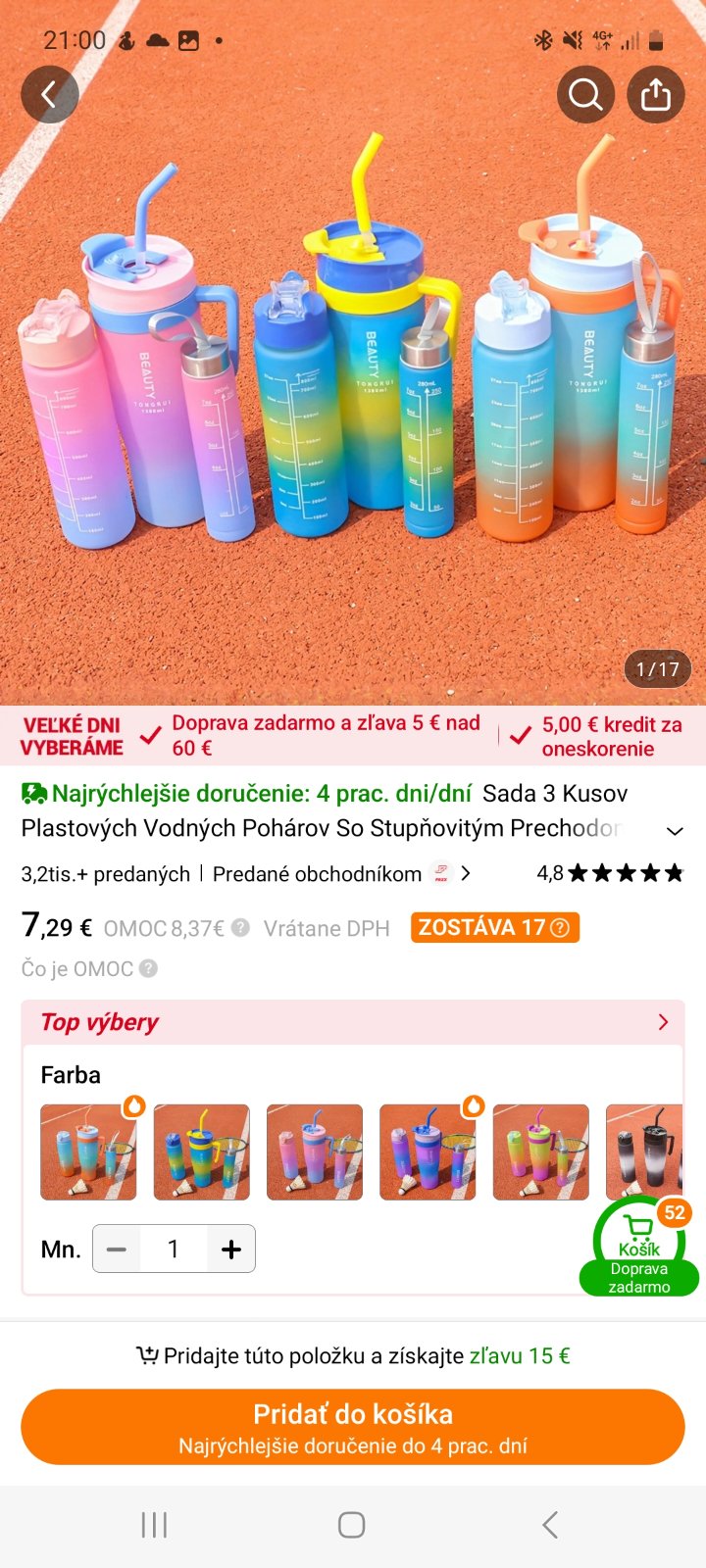Open product search magnifier
Image resolution: width=706 pixels, height=1568 pixels.
point(585,94)
